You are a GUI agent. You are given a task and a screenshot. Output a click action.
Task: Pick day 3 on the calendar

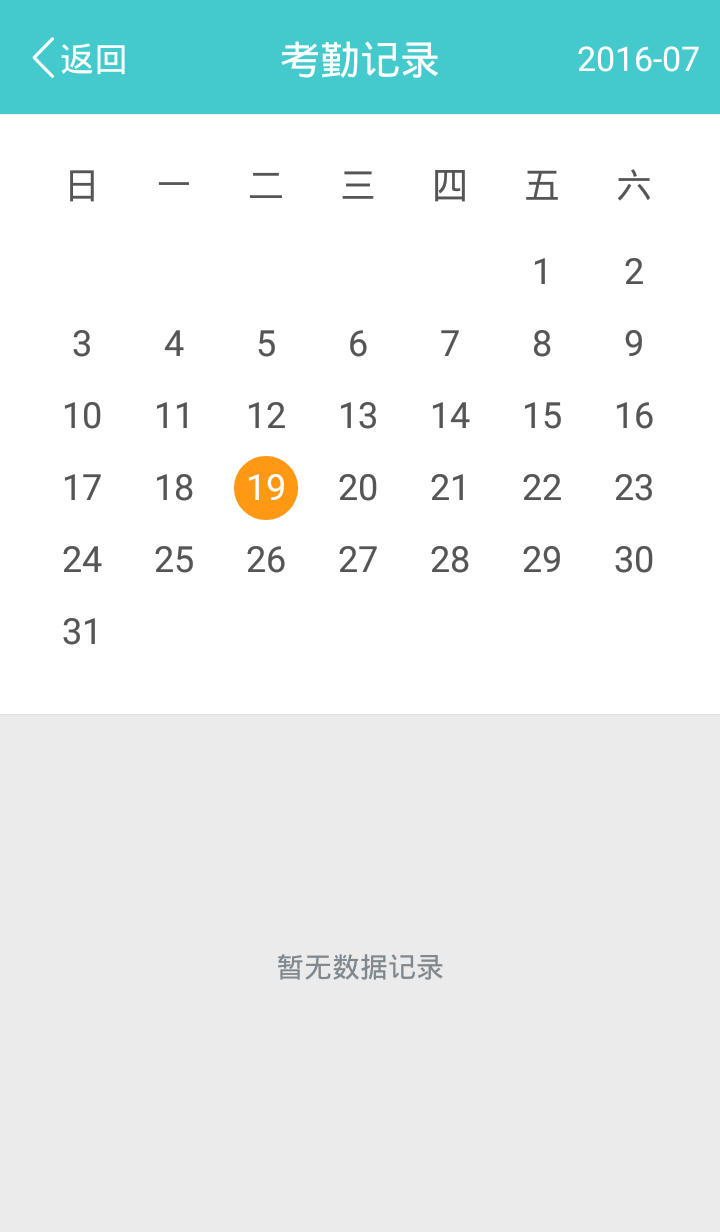coord(82,344)
